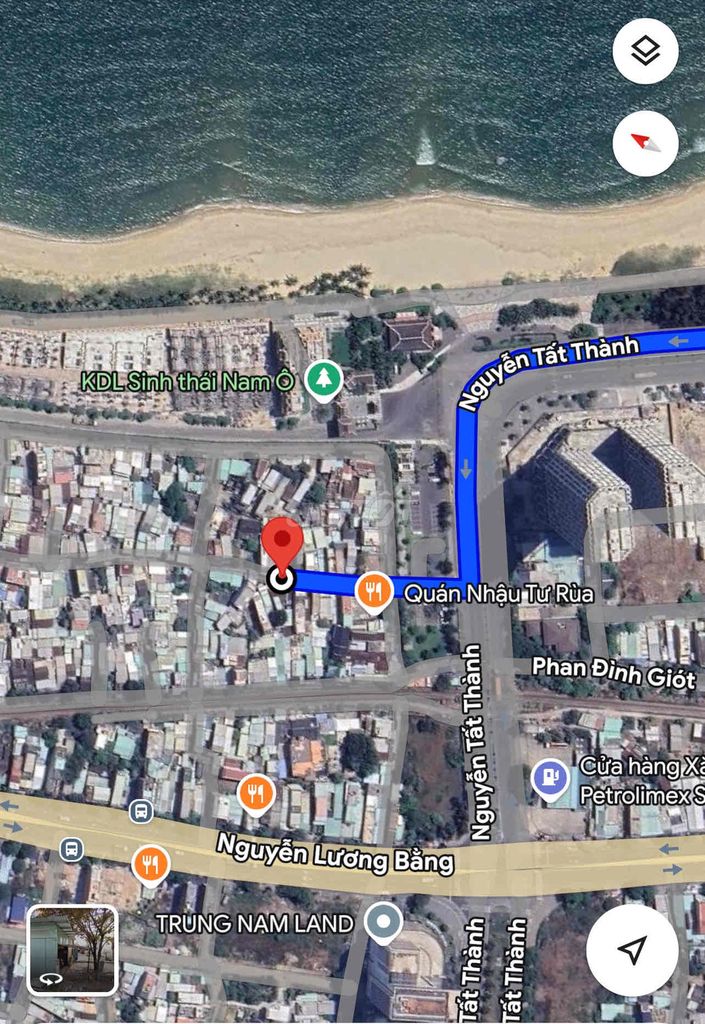Image resolution: width=705 pixels, height=1024 pixels.
Task: Tap the compass to reset map orientation
Action: click(x=645, y=143)
